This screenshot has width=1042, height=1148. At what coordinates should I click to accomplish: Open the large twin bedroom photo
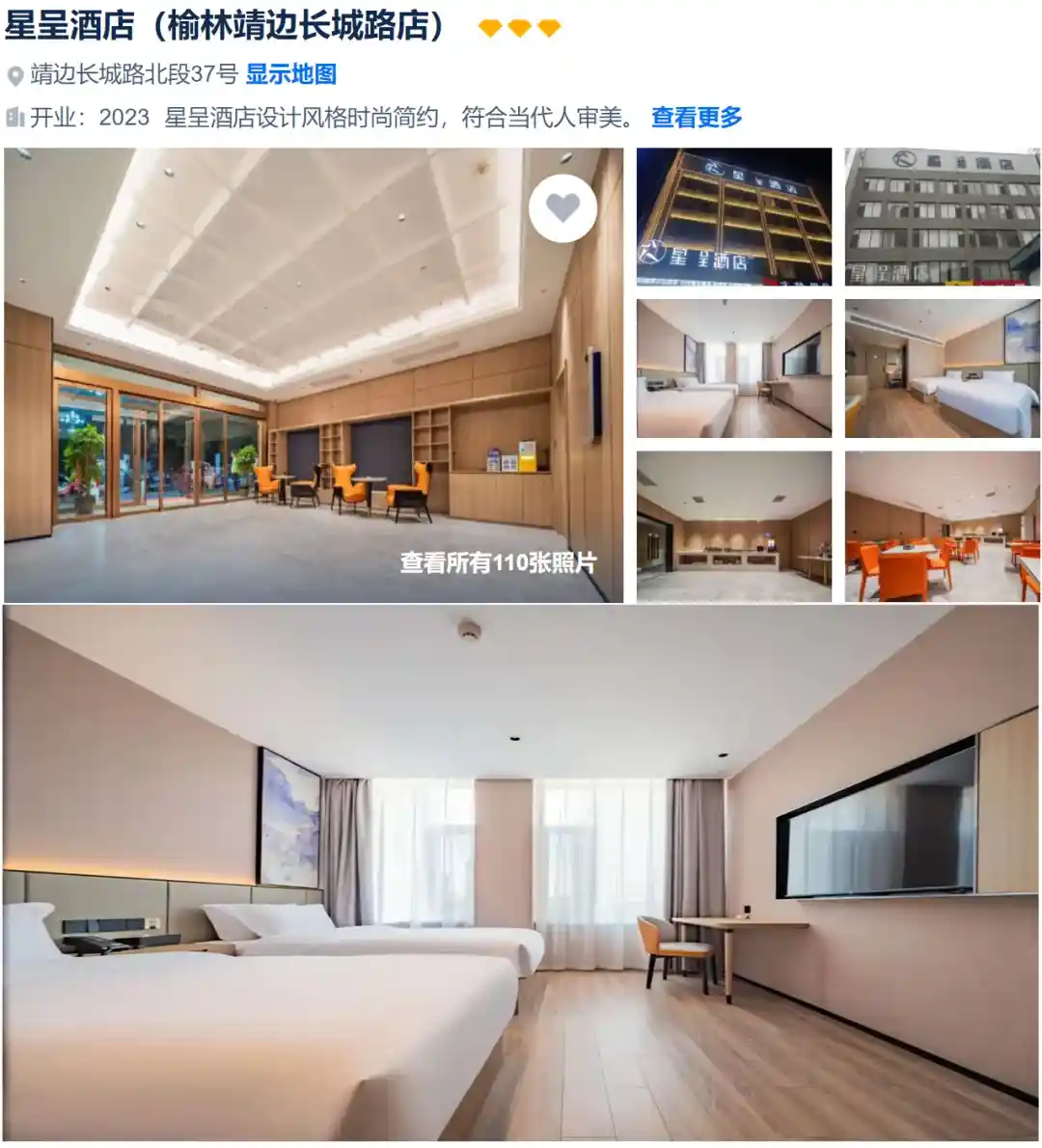521,873
